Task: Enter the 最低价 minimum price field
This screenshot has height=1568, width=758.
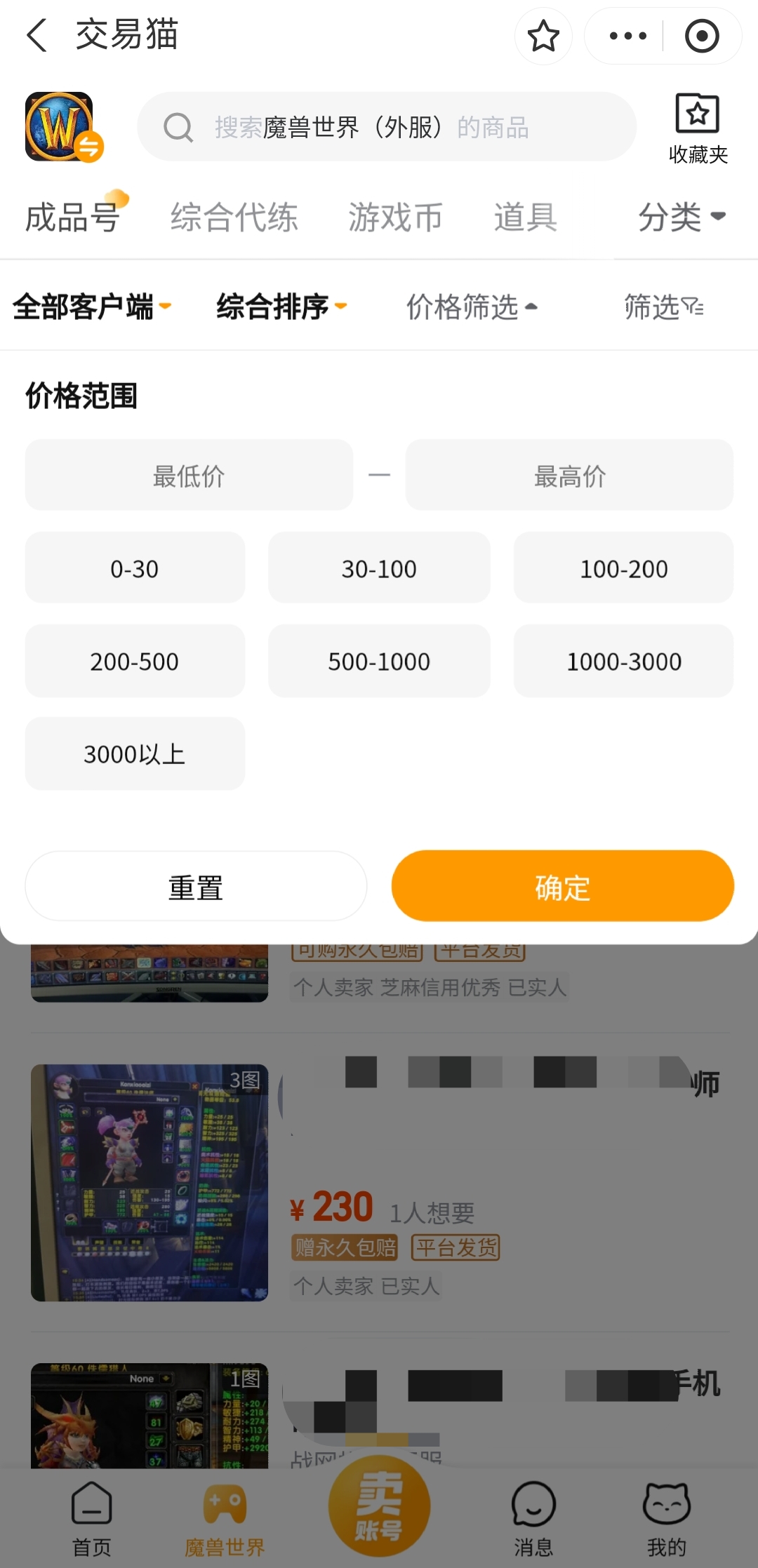Action: (x=189, y=476)
